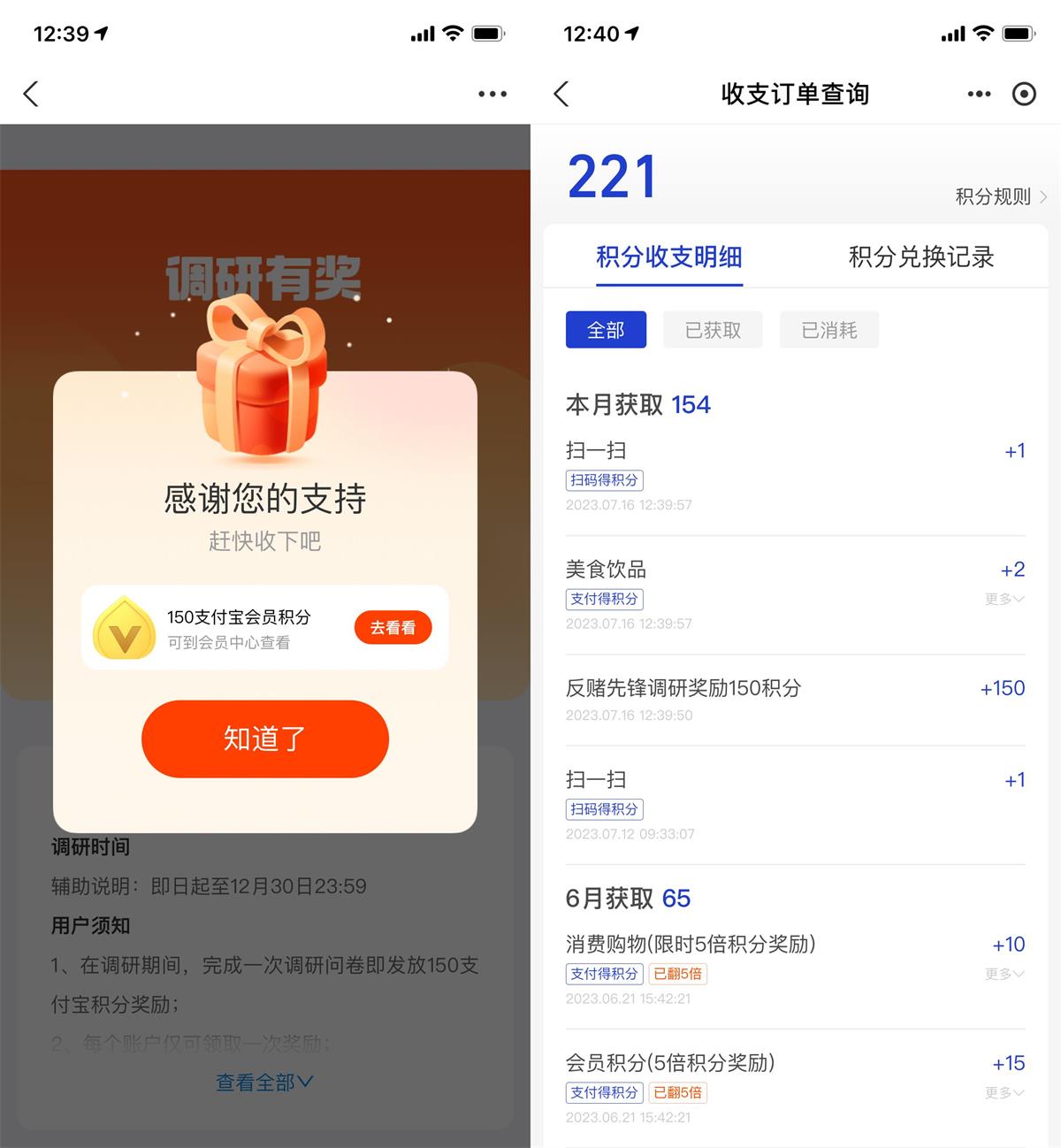Expand 更多 on the 会员积分 record
The image size is (1061, 1148).
click(1004, 1093)
